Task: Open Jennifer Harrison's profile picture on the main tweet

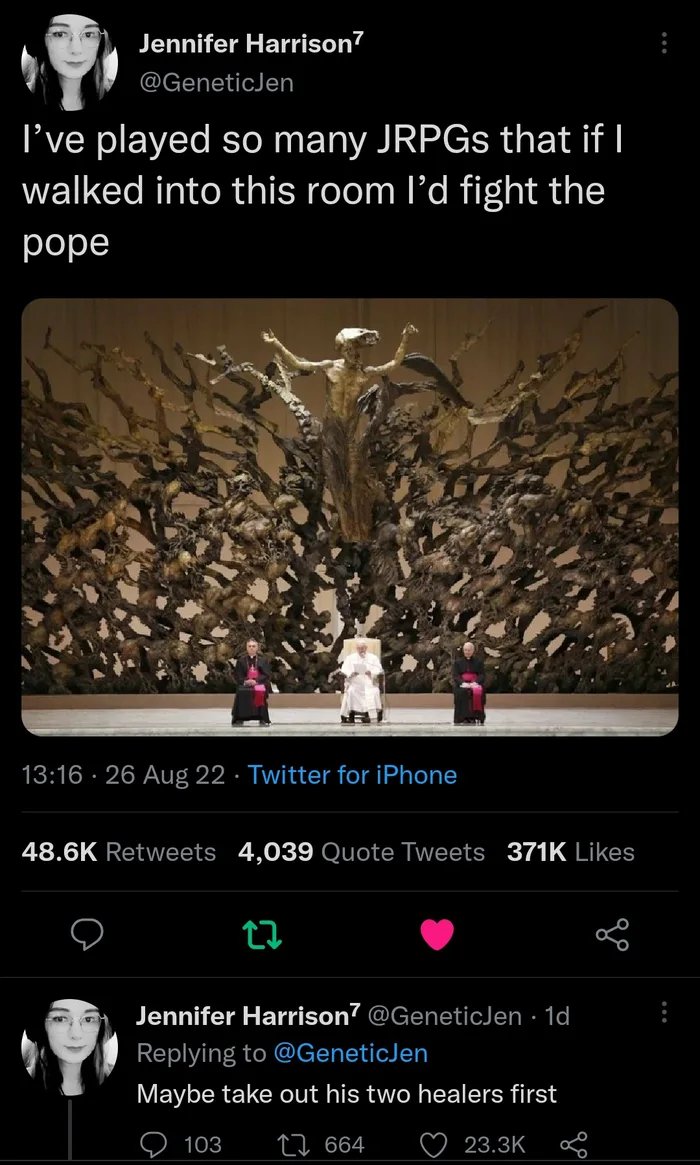Action: click(69, 62)
